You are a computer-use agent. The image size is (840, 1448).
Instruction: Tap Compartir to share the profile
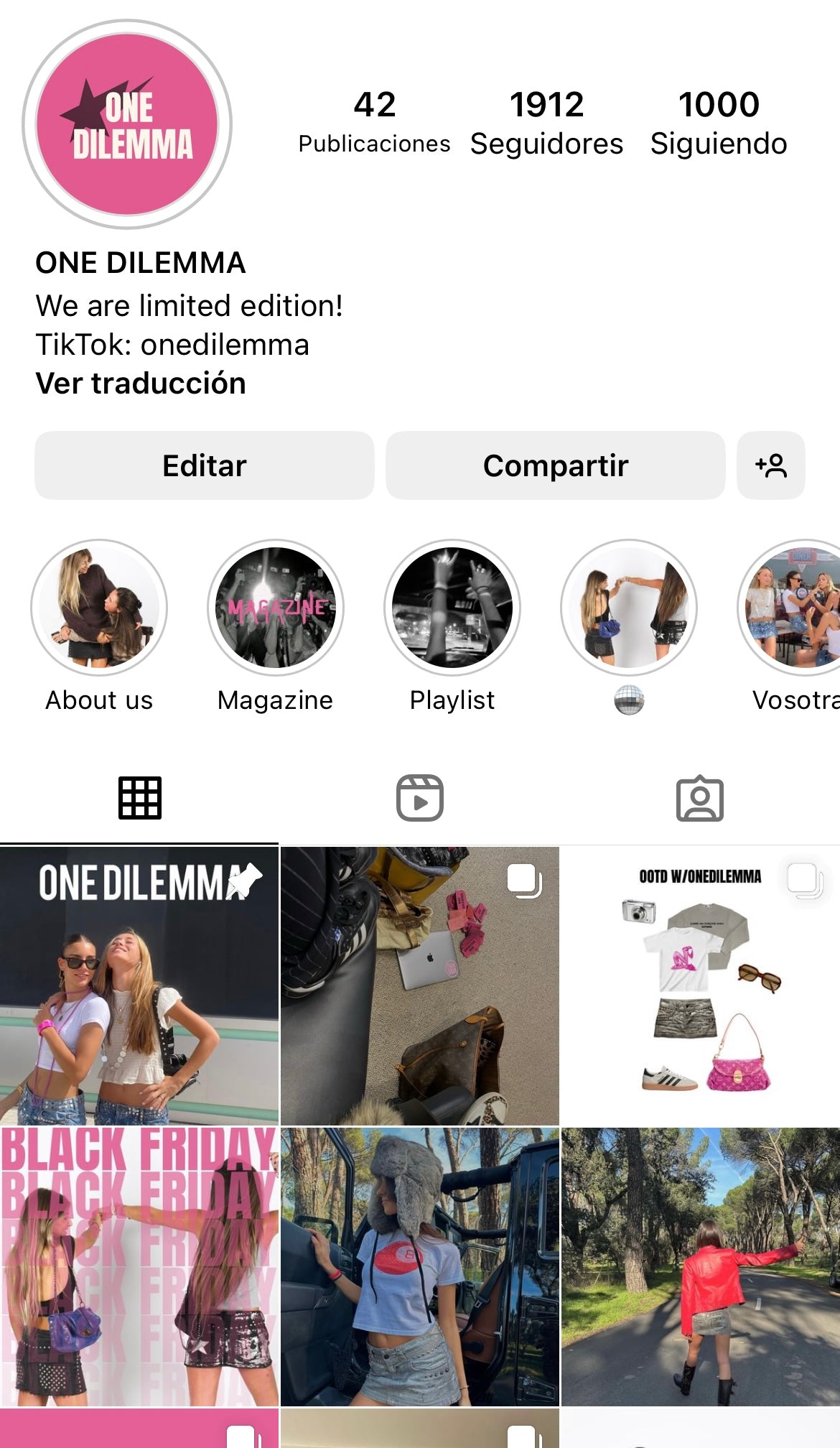click(x=555, y=465)
